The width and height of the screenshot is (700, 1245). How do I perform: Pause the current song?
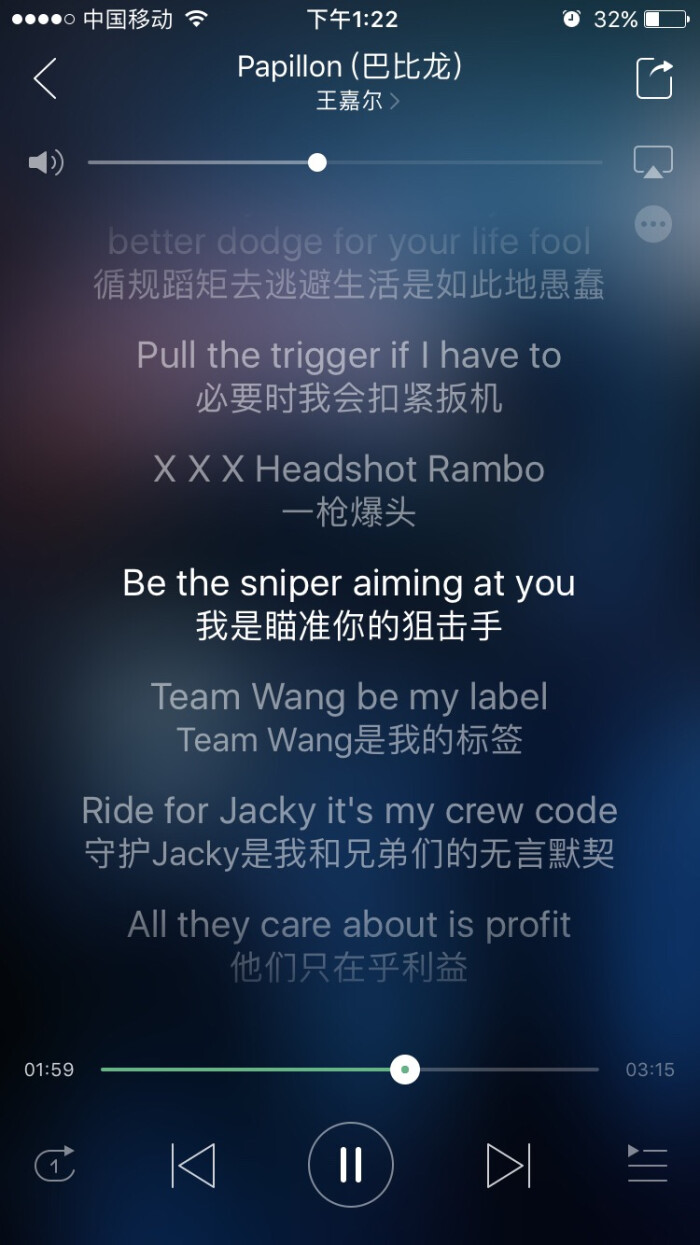[350, 1165]
